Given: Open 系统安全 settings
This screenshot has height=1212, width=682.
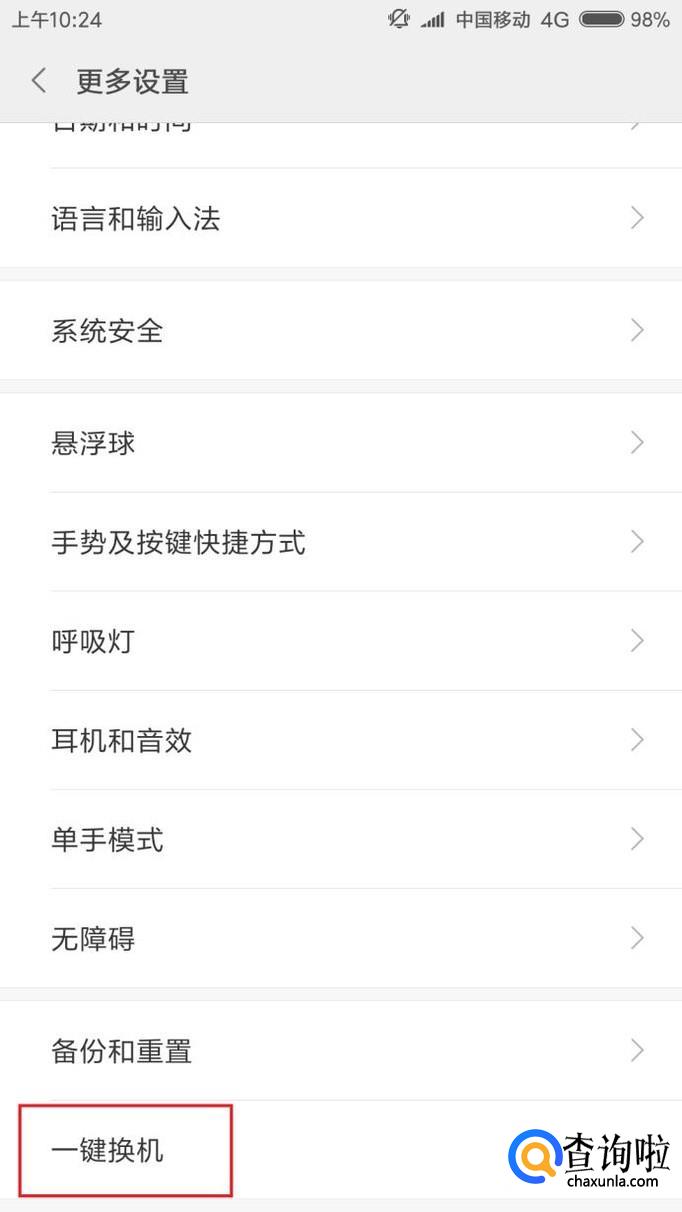Looking at the screenshot, I should coord(340,330).
